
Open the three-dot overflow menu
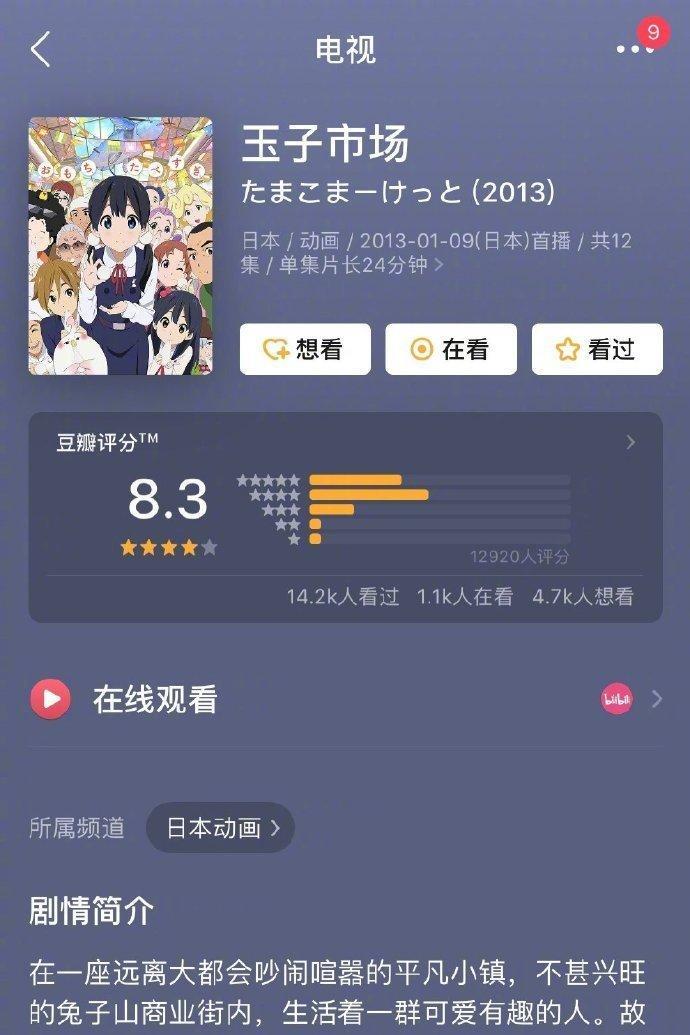point(634,49)
